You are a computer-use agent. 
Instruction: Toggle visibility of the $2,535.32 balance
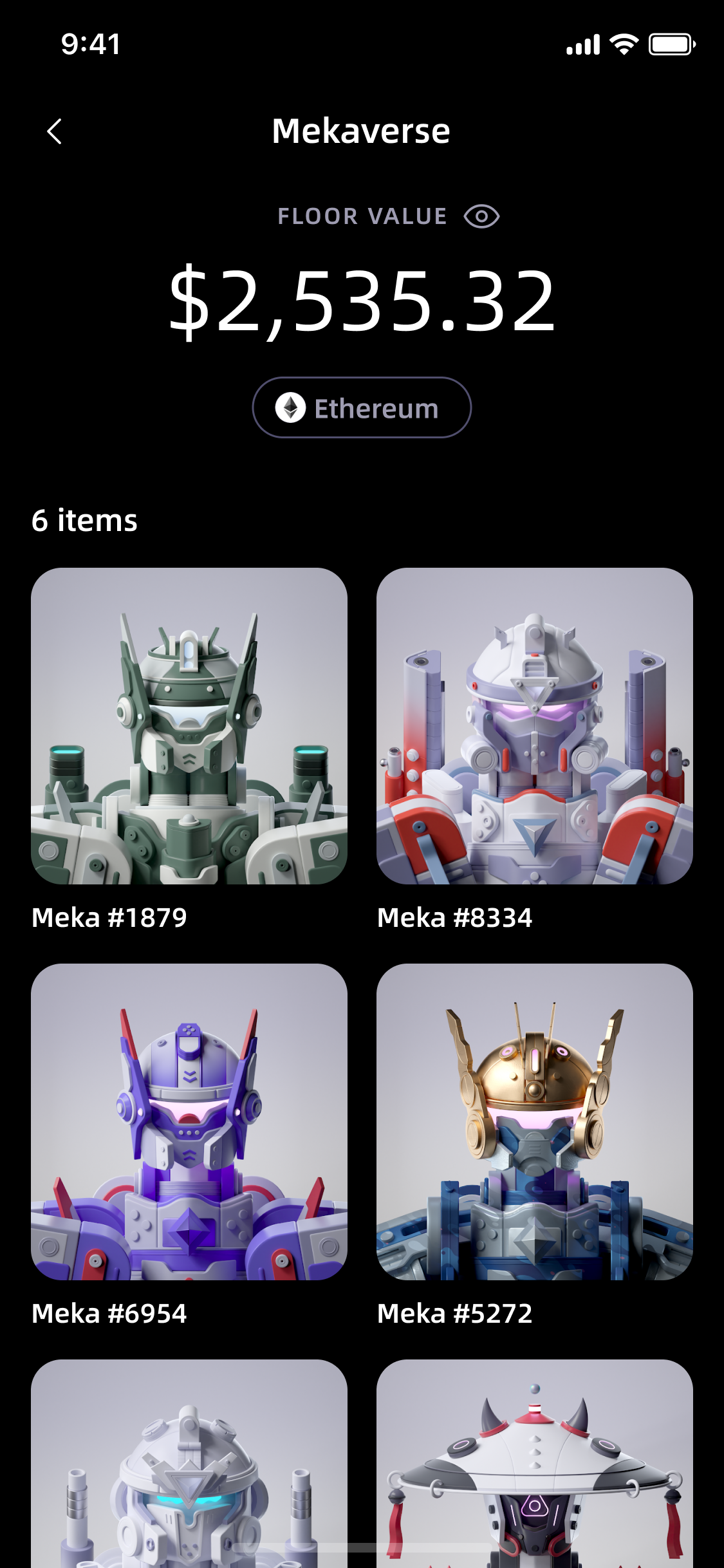481,216
